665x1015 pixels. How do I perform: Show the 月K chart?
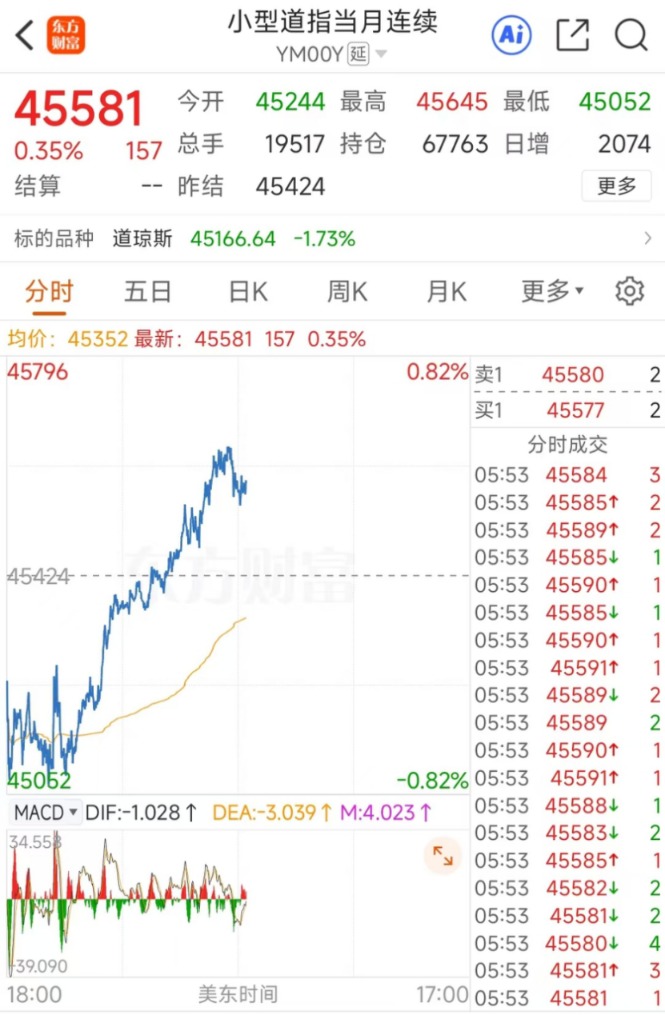tap(446, 292)
